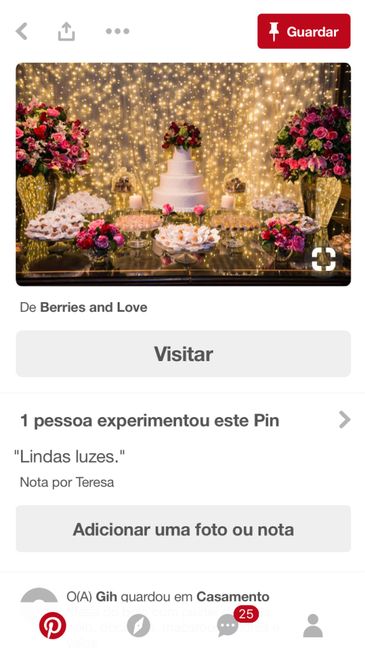Tap "Adicionar uma foto ou nota"
This screenshot has width=365, height=650.
point(183,529)
